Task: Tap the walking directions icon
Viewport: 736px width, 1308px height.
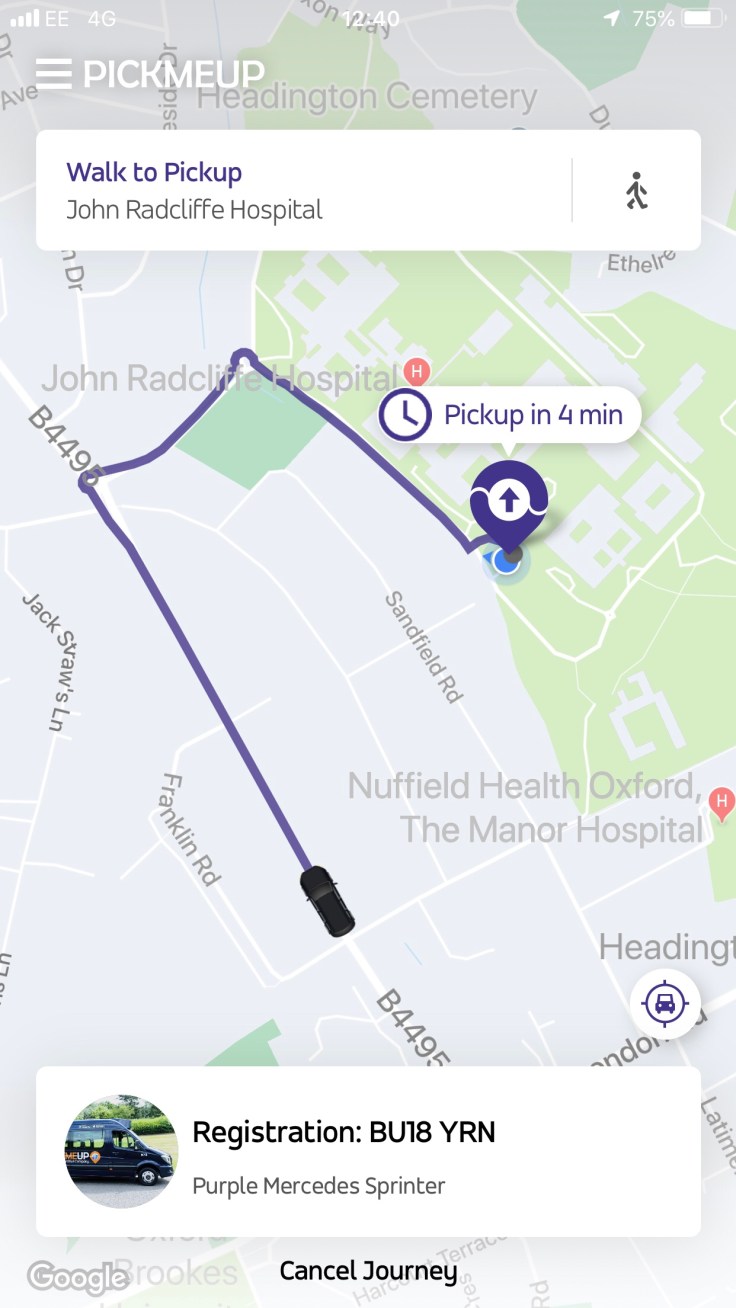Action: [636, 190]
